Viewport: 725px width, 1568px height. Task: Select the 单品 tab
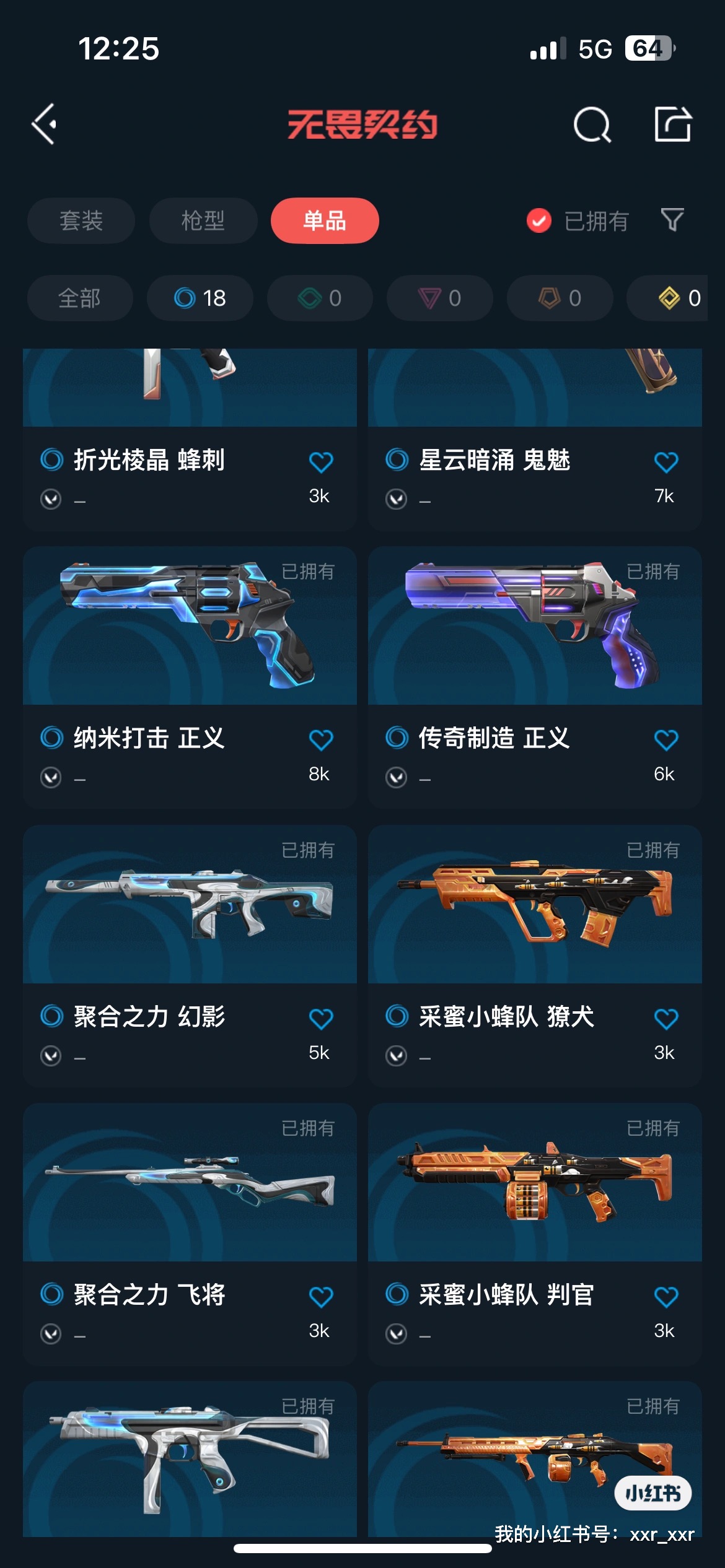[325, 221]
